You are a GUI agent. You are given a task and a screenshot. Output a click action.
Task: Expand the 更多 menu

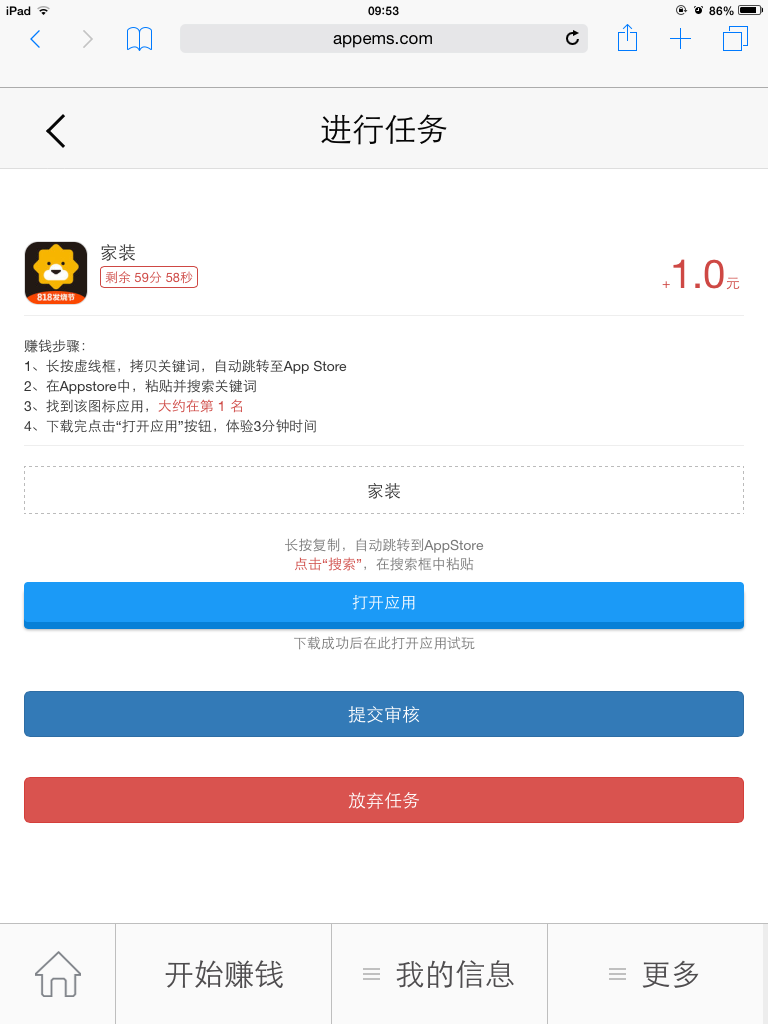[x=656, y=974]
